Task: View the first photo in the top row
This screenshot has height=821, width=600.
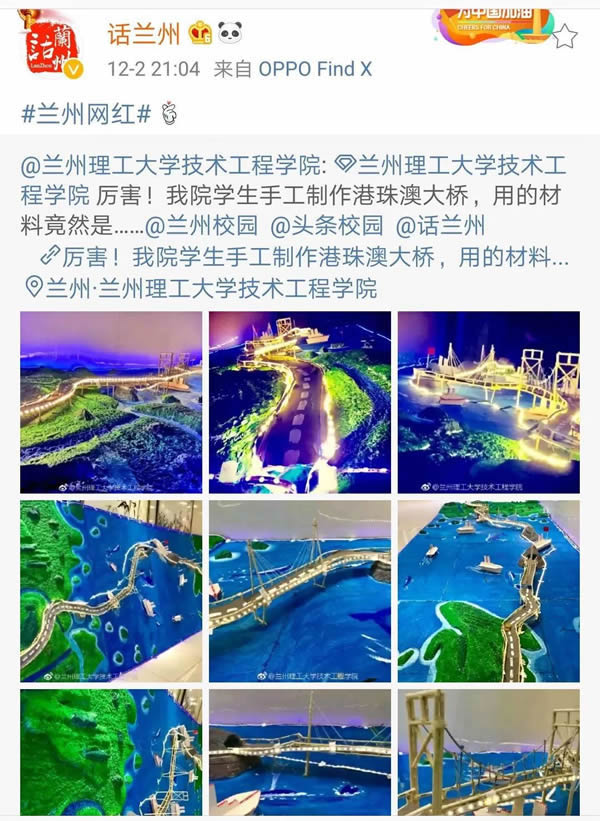Action: click(x=111, y=402)
